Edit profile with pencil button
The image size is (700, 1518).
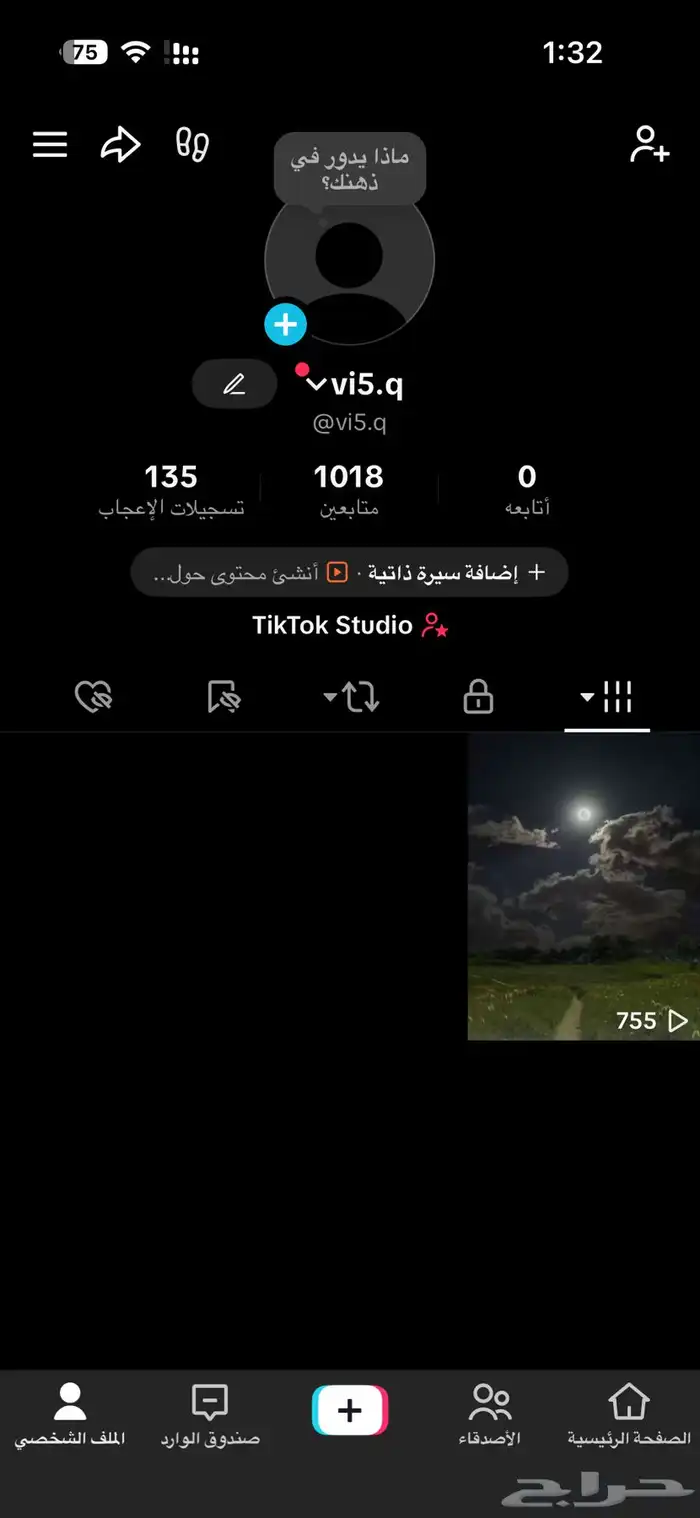click(234, 384)
